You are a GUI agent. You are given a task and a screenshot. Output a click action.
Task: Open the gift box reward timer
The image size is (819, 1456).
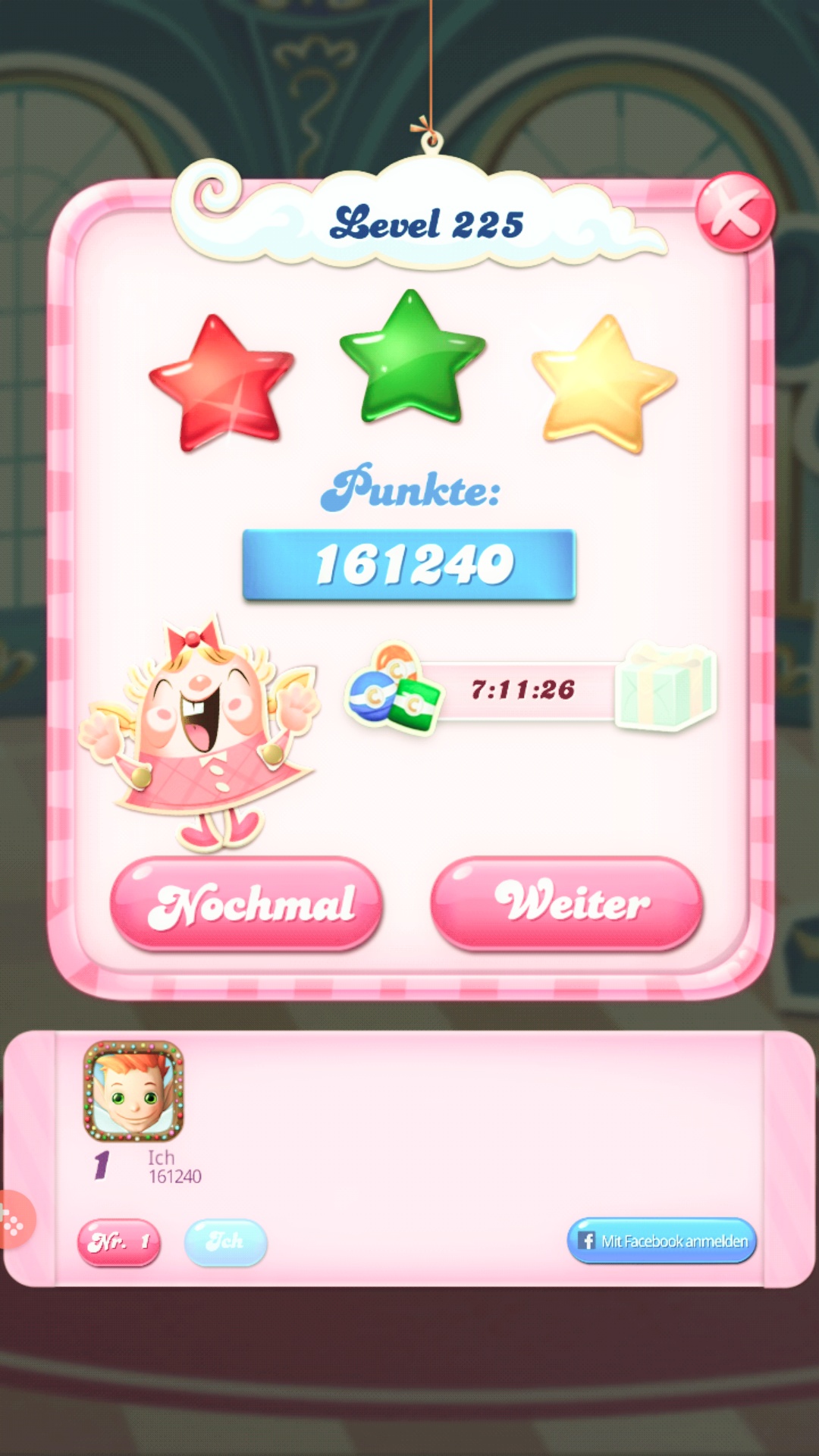pyautogui.click(x=666, y=687)
